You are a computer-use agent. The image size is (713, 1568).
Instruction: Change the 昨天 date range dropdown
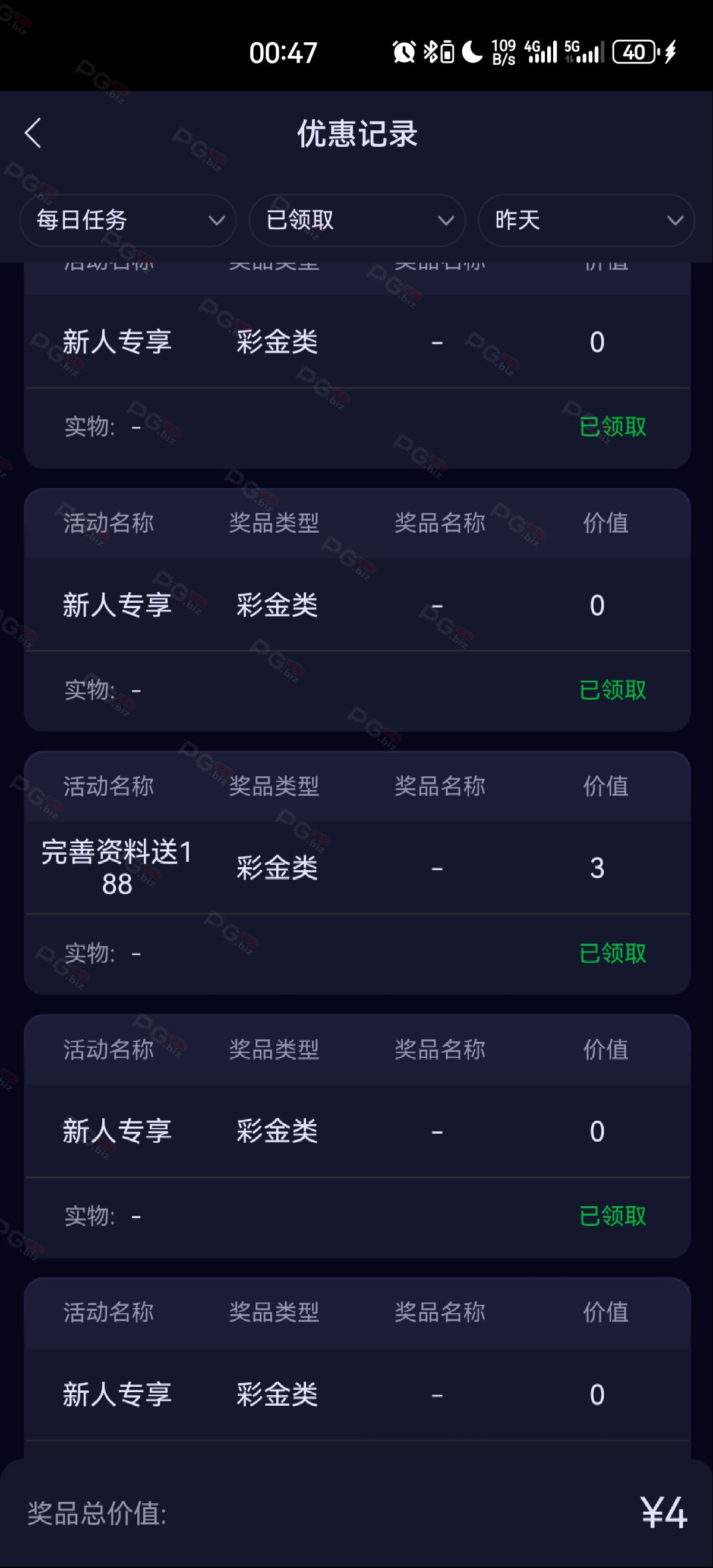click(x=586, y=220)
